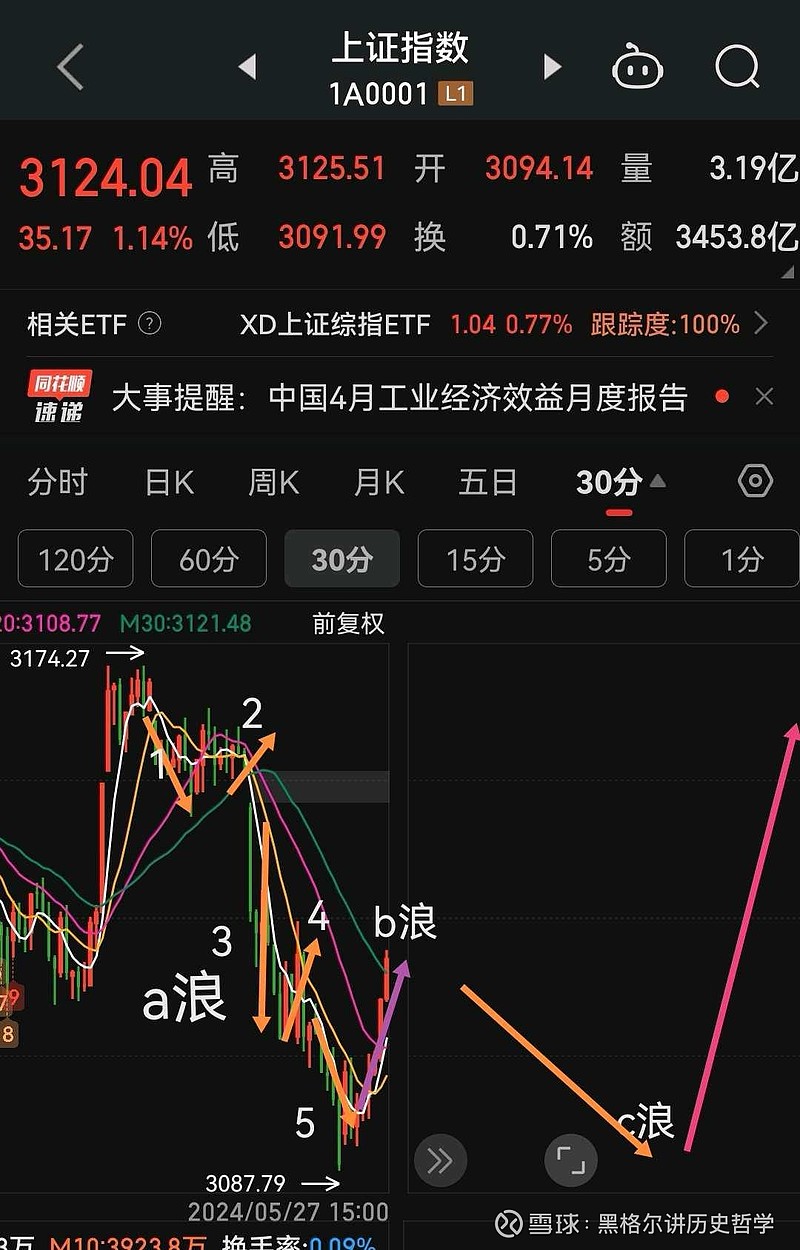
Task: Select the 15分 interval
Action: (475, 559)
